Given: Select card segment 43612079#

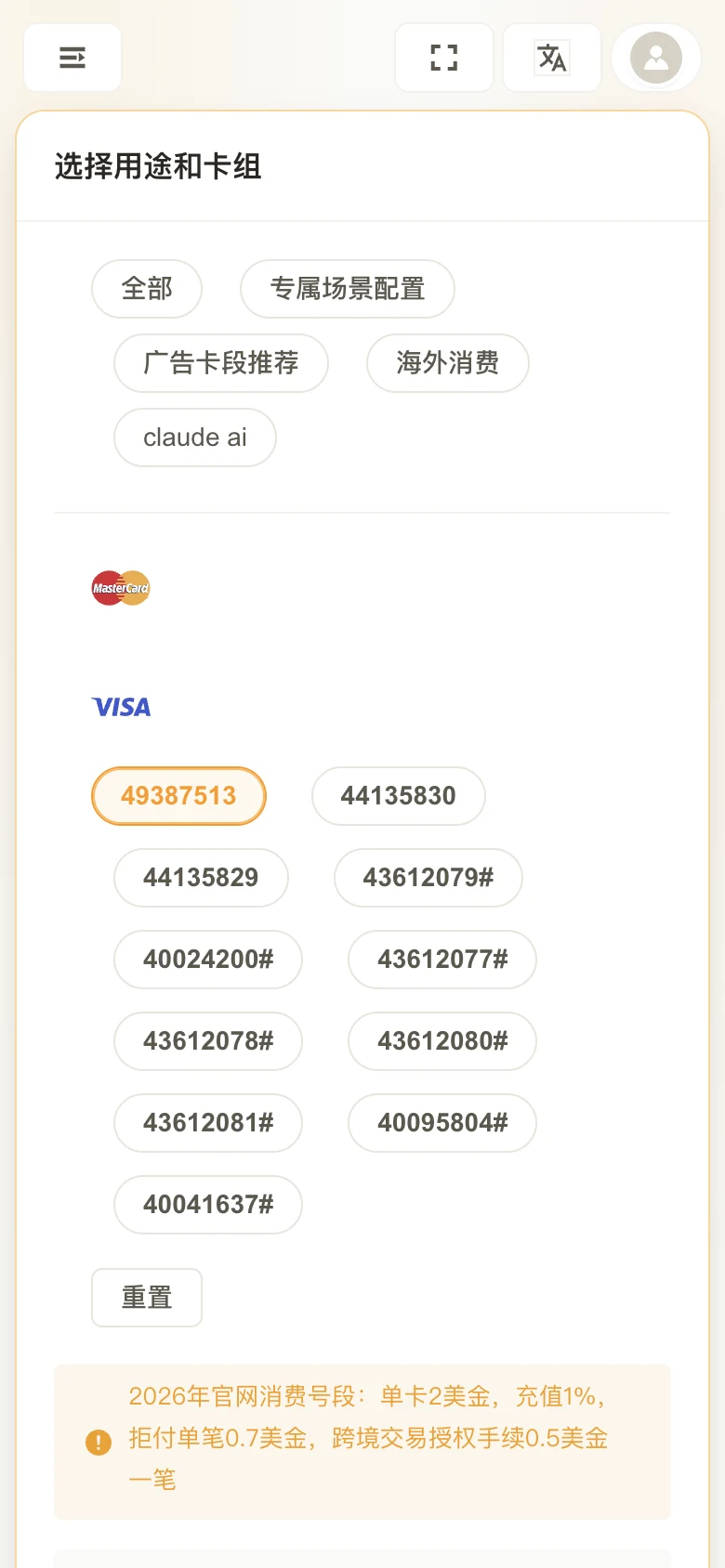Looking at the screenshot, I should 428,878.
